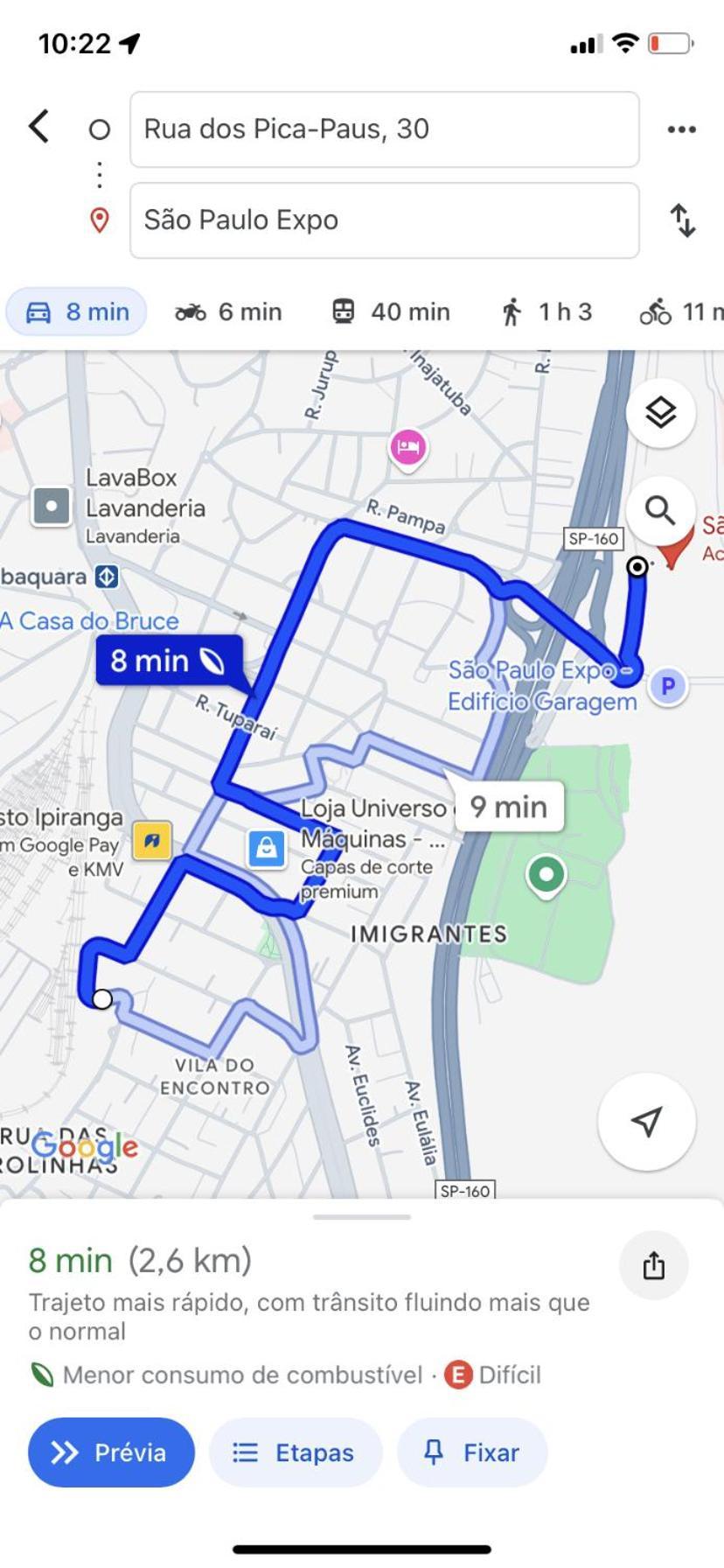Open the Etapas step list

click(x=295, y=1452)
